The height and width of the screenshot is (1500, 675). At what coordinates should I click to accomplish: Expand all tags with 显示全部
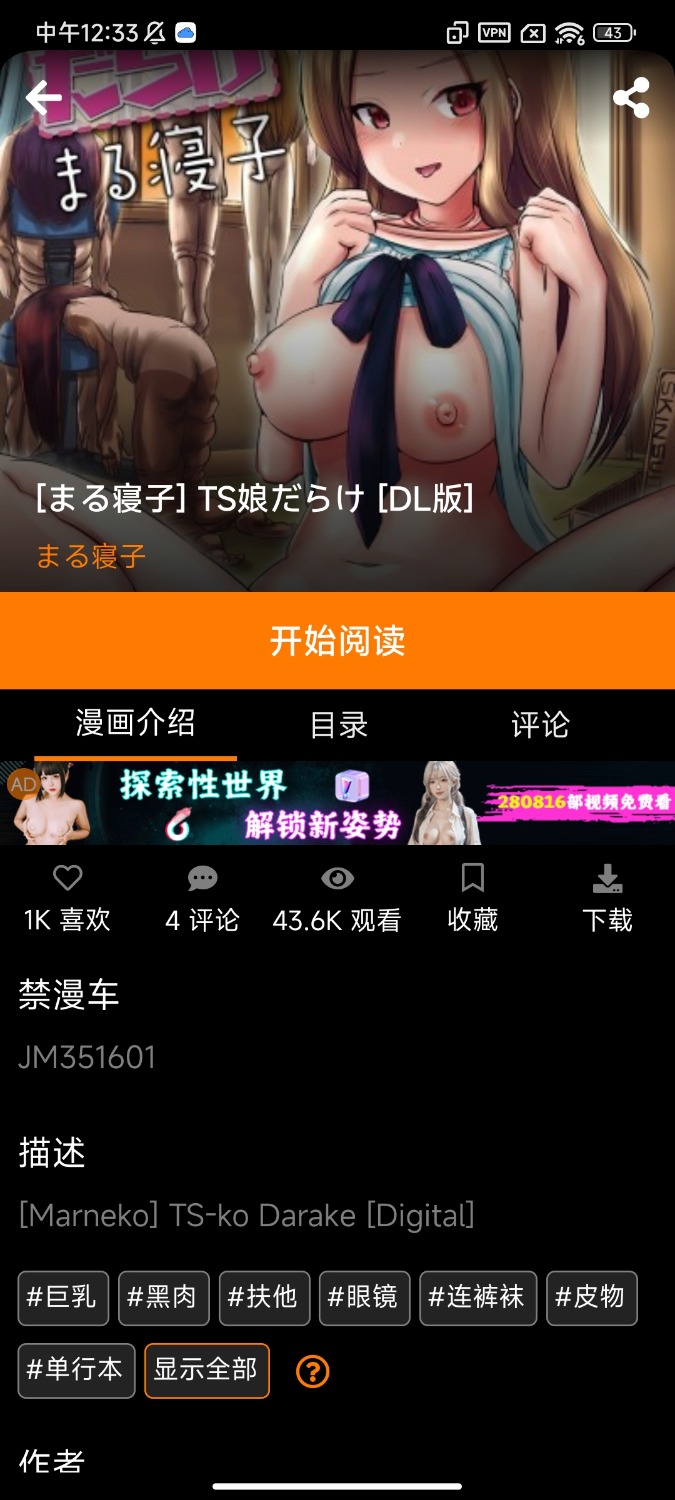(207, 1370)
